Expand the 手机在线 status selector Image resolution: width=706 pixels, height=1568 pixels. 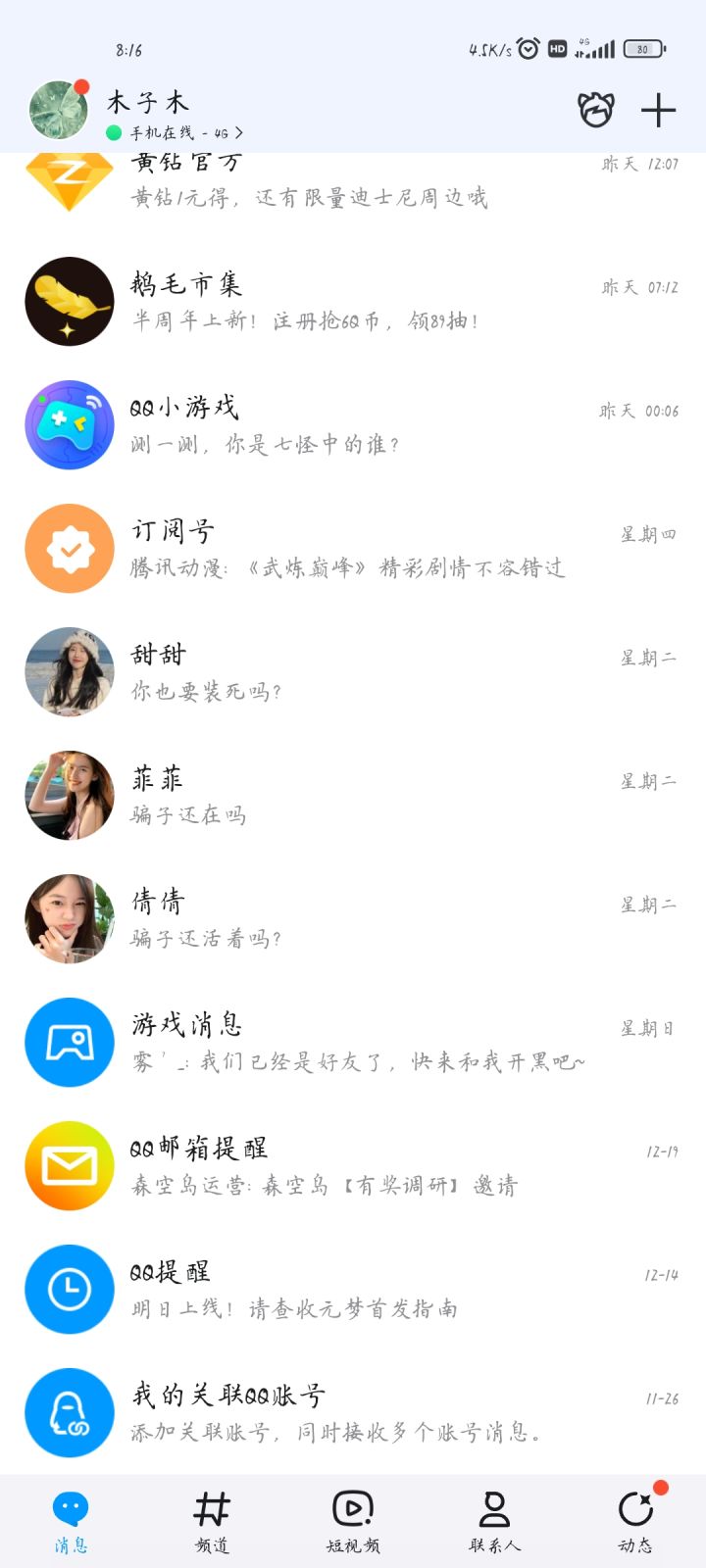coord(176,132)
